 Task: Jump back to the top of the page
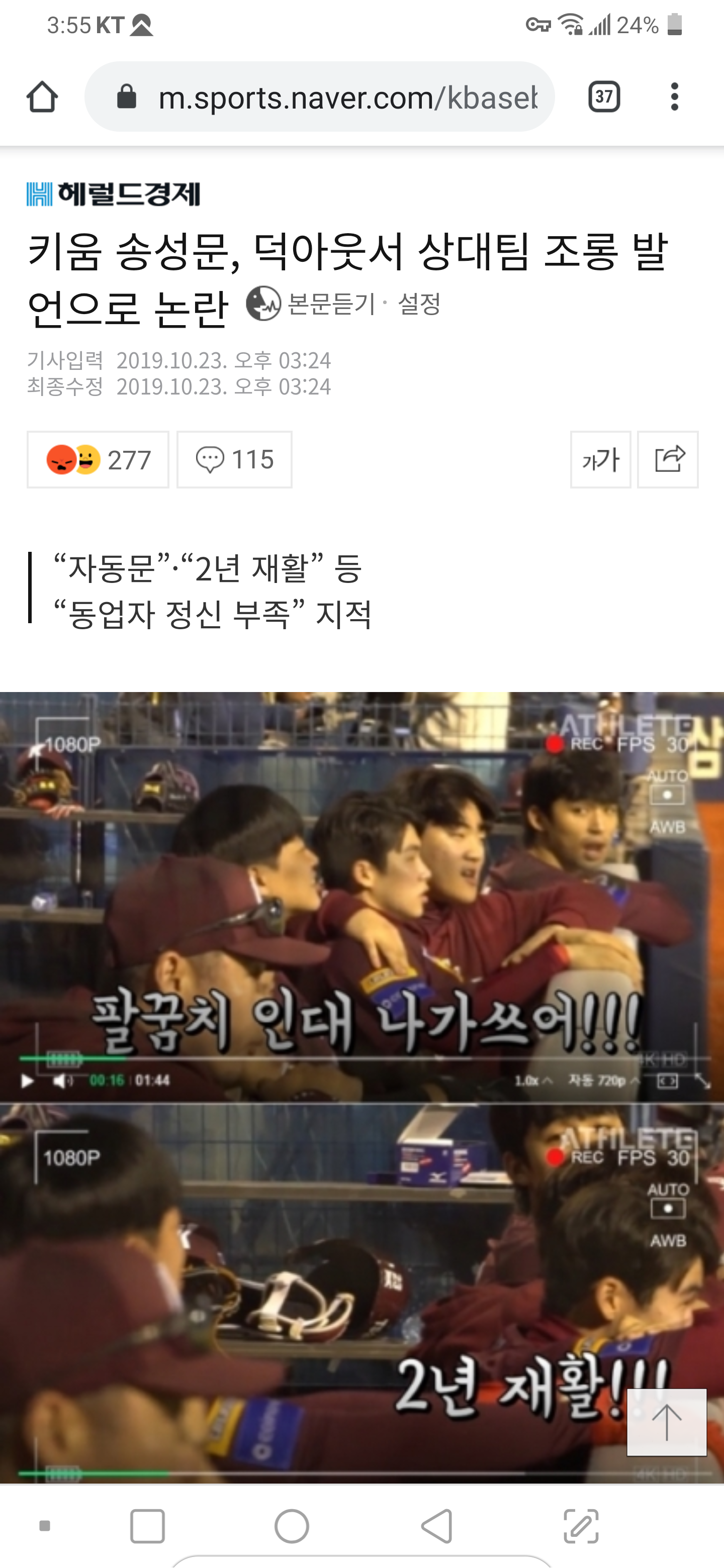tap(667, 1423)
